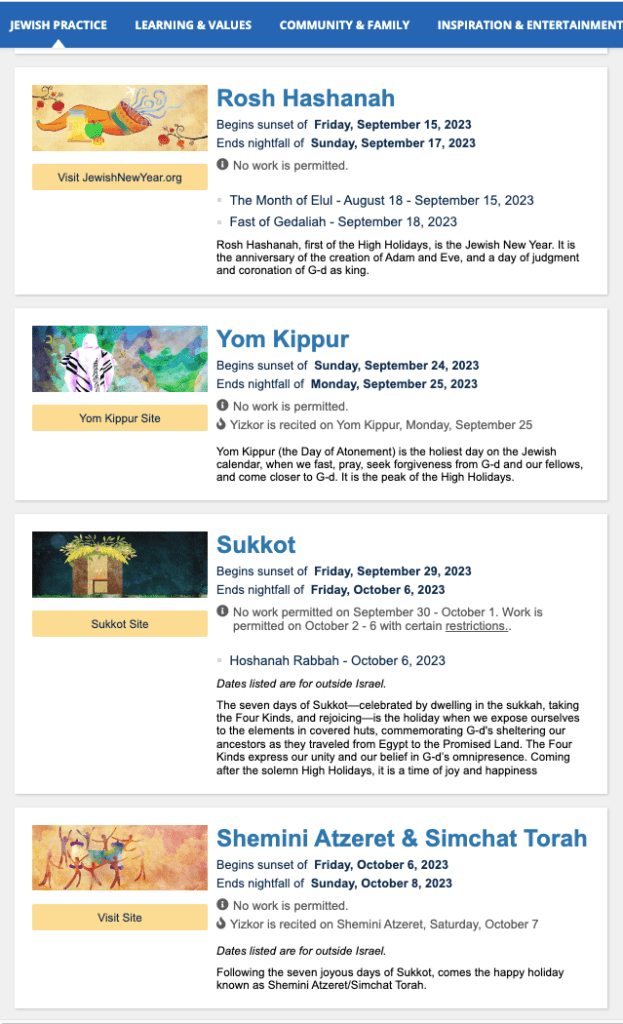The image size is (623, 1024).
Task: Open the Rosh Hashanah holiday title
Action: pos(305,98)
